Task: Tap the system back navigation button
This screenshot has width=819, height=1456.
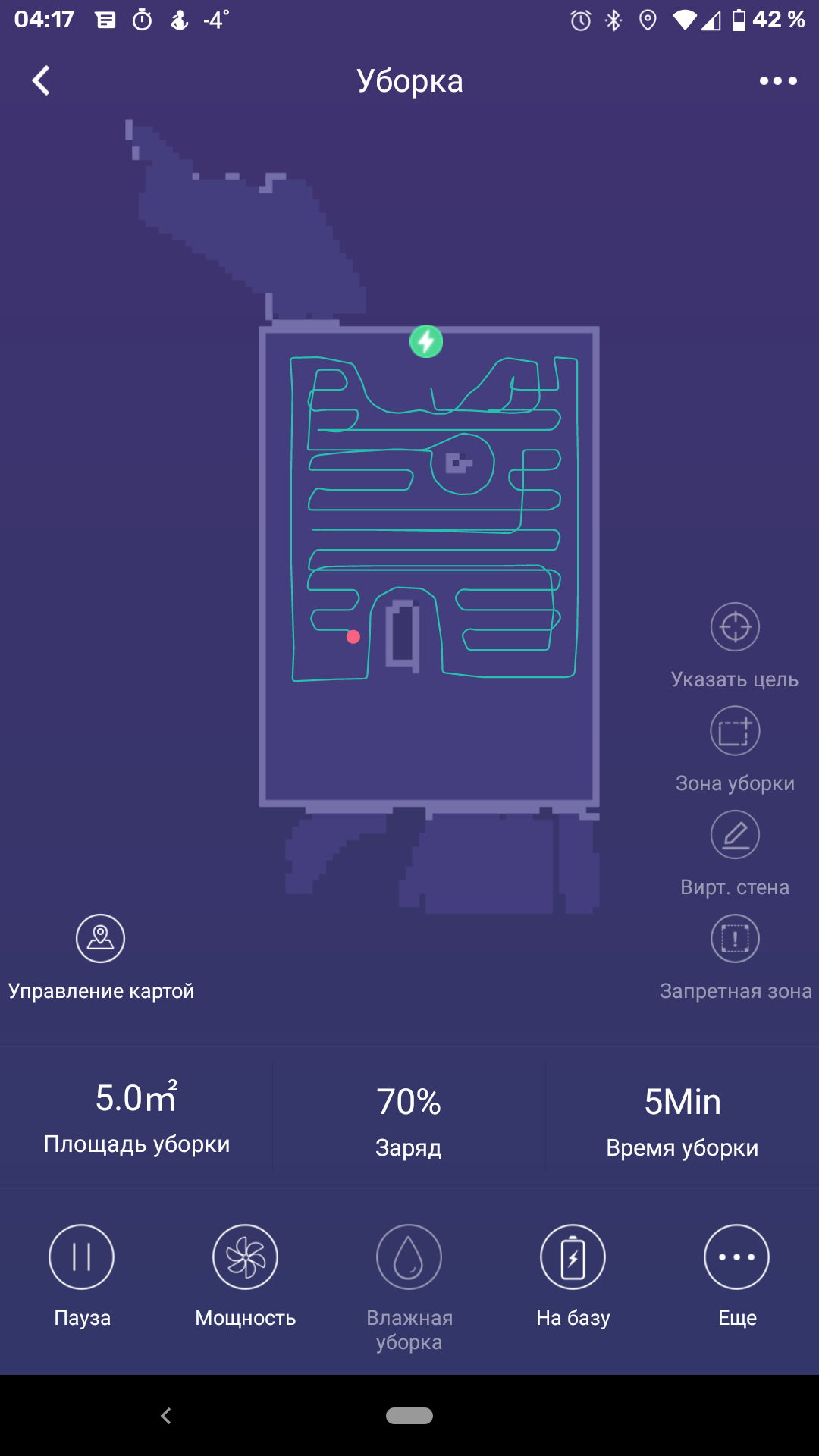Action: tap(166, 1416)
